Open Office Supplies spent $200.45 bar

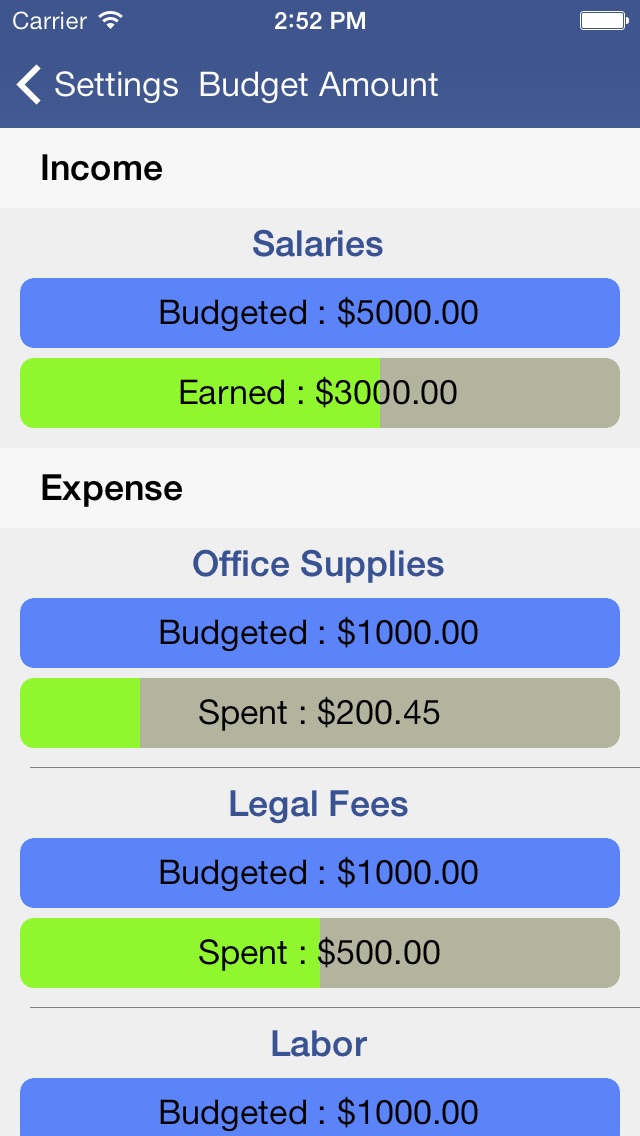(x=320, y=713)
